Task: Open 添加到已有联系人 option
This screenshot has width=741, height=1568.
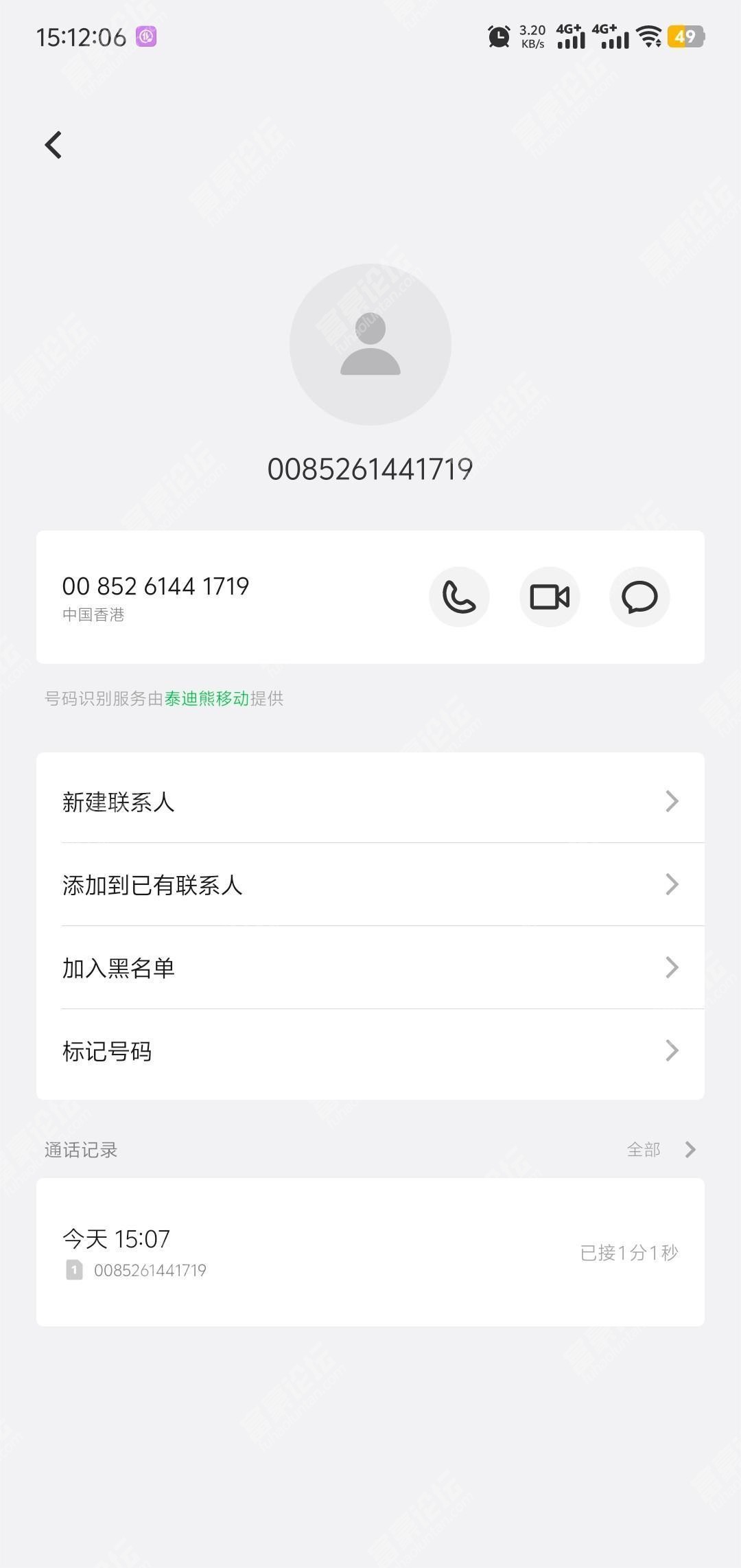Action: coord(370,884)
